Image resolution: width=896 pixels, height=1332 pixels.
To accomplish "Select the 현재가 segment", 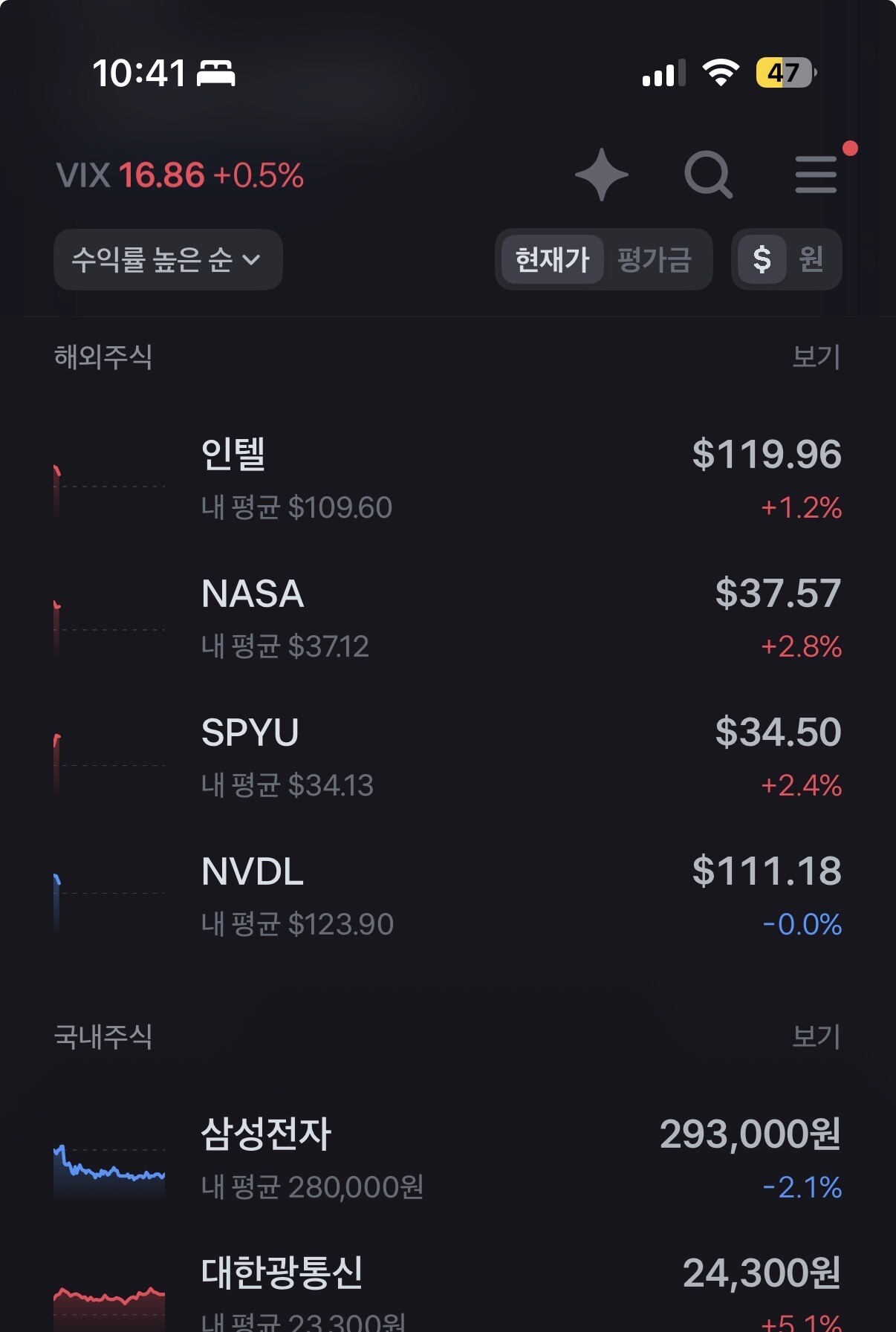I will point(552,259).
